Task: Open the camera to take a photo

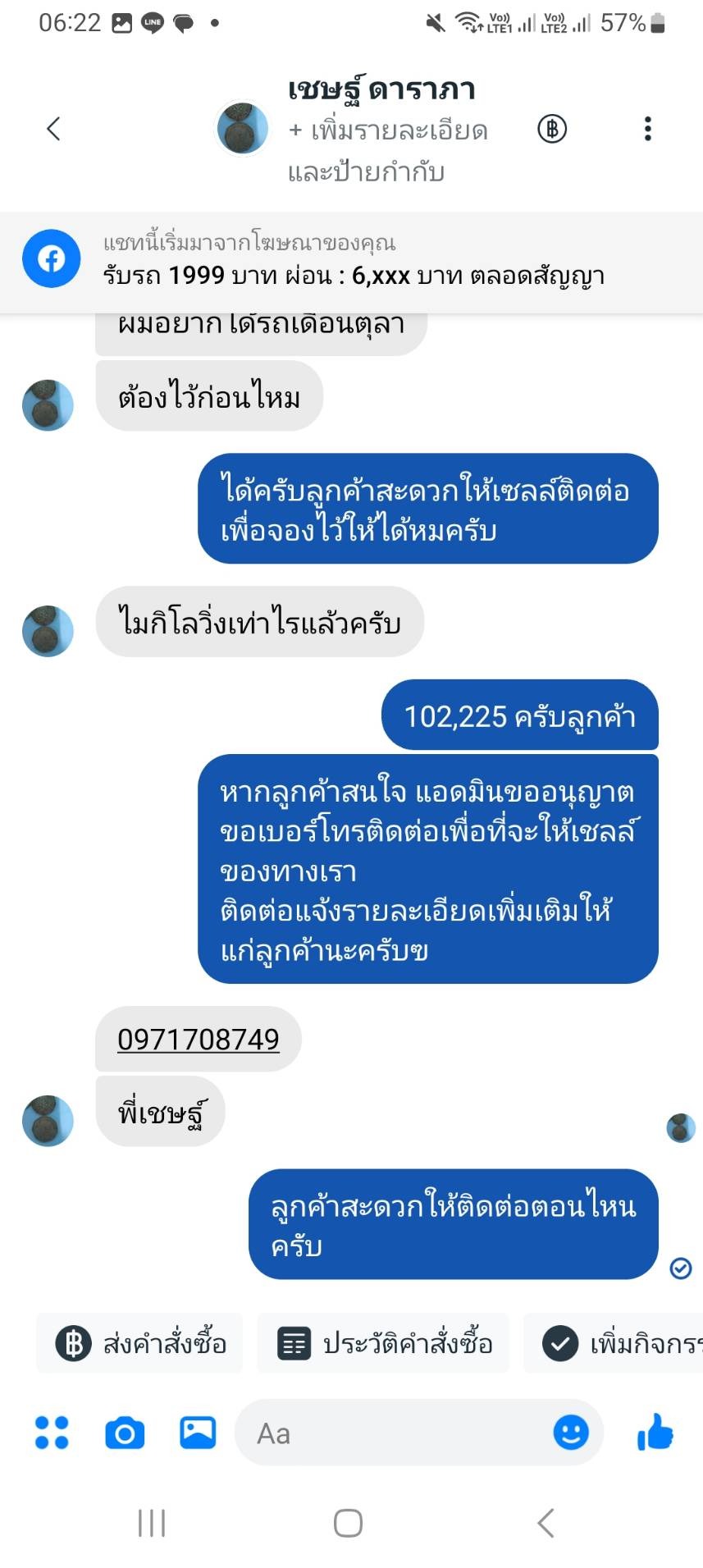Action: point(125,1433)
